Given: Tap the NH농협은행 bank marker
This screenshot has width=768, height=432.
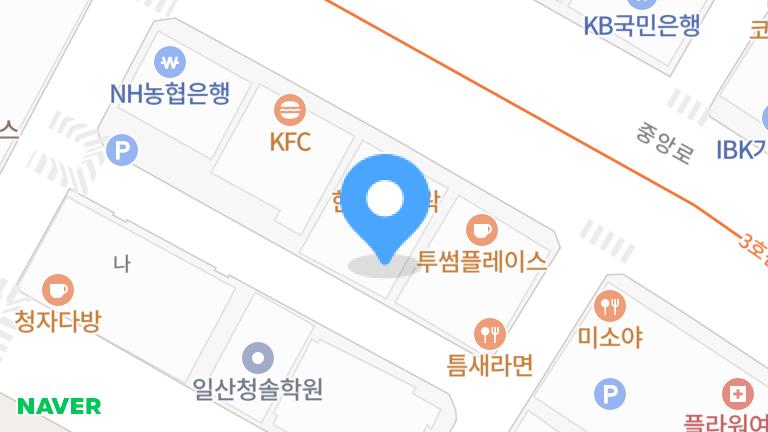Looking at the screenshot, I should pos(172,62).
